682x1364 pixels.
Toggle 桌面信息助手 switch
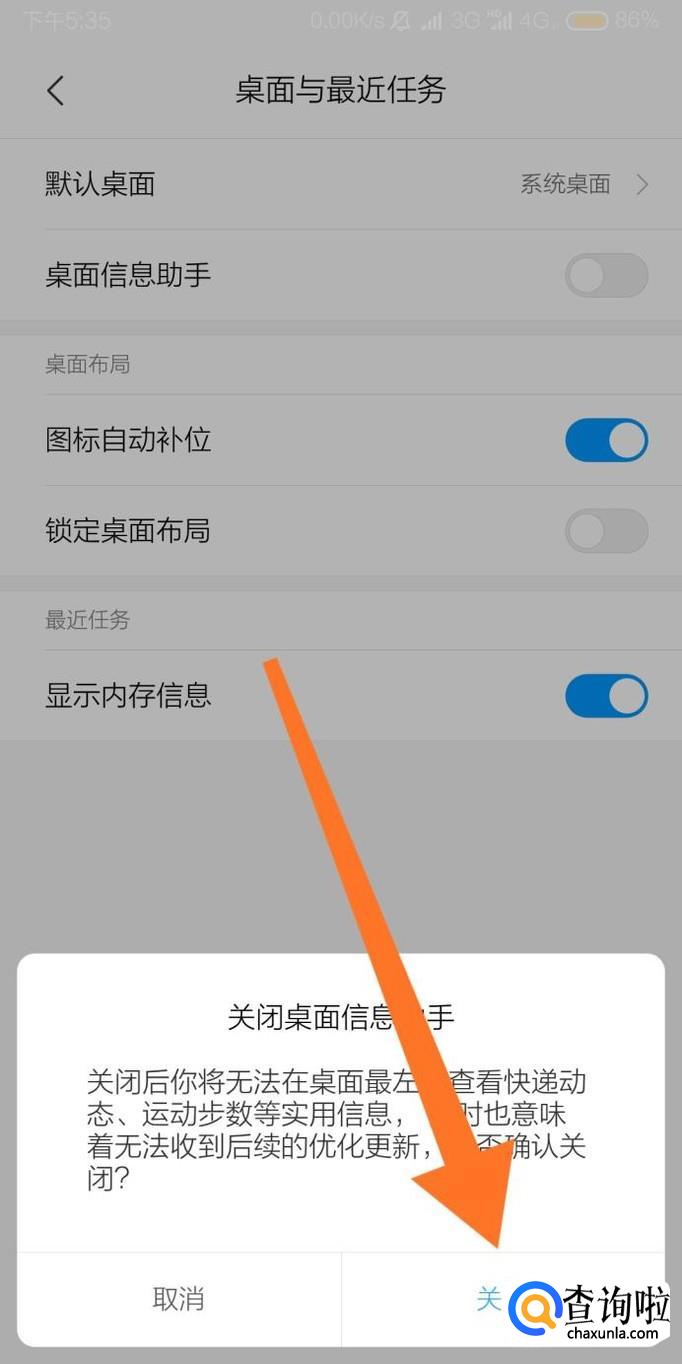click(x=606, y=276)
